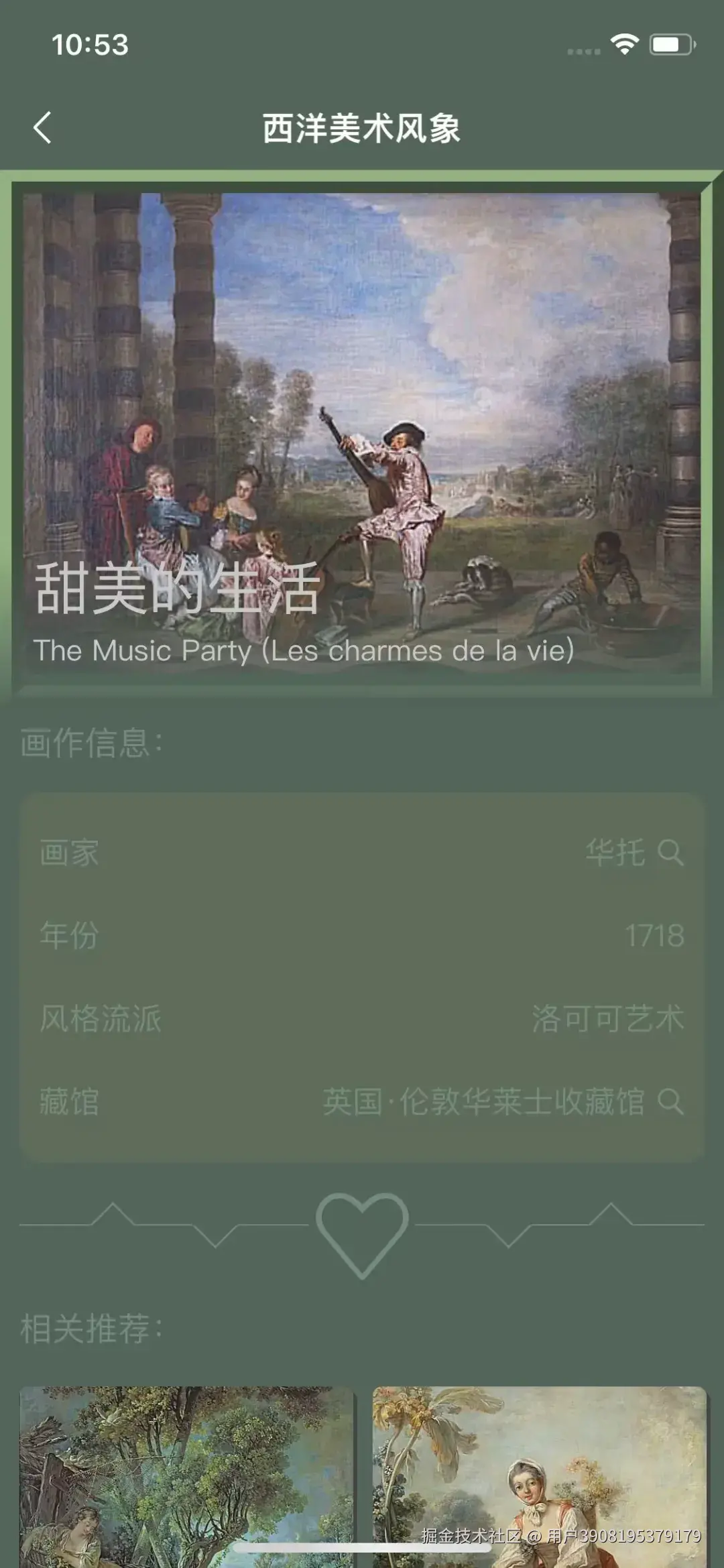724x1568 pixels.
Task: Favorite this painting with the heart
Action: tap(362, 1233)
